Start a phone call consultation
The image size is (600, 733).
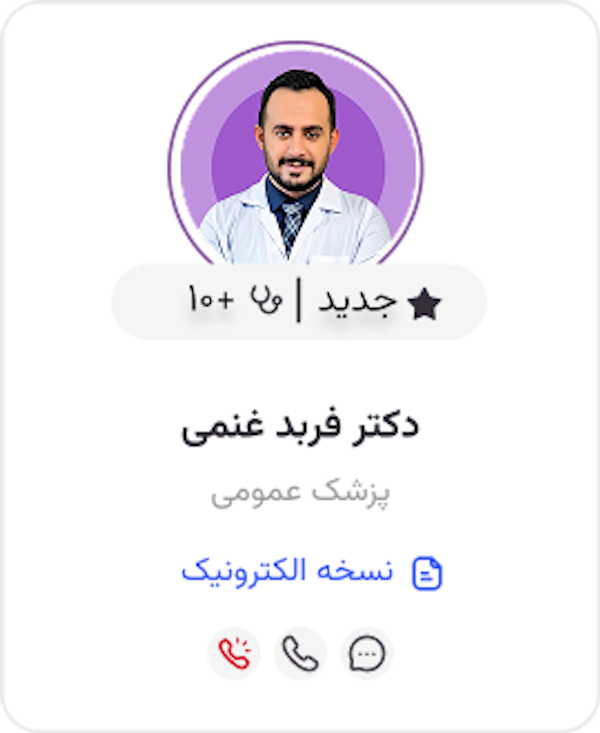tap(300, 654)
